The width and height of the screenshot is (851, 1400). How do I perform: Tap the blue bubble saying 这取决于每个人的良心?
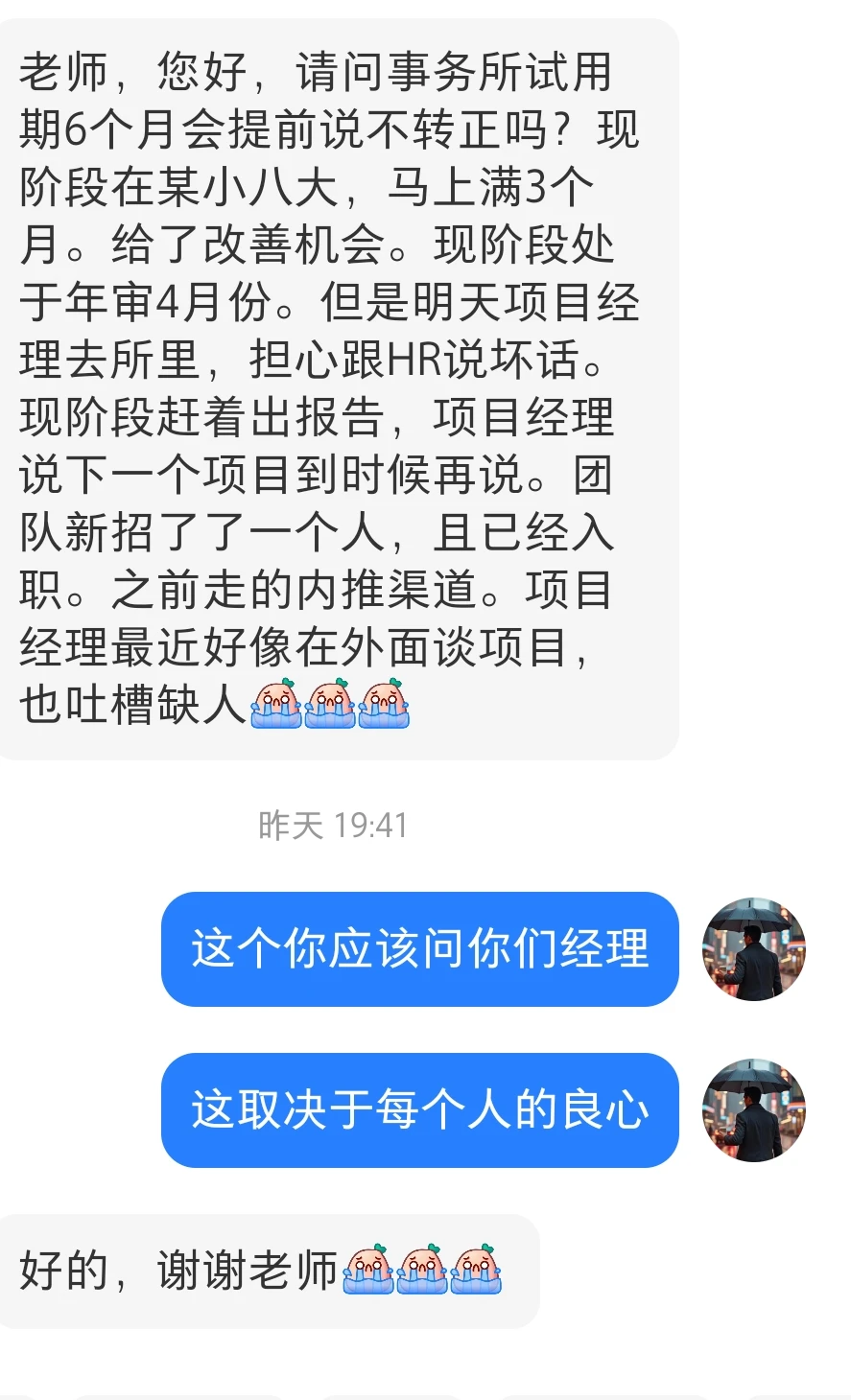pos(422,1110)
